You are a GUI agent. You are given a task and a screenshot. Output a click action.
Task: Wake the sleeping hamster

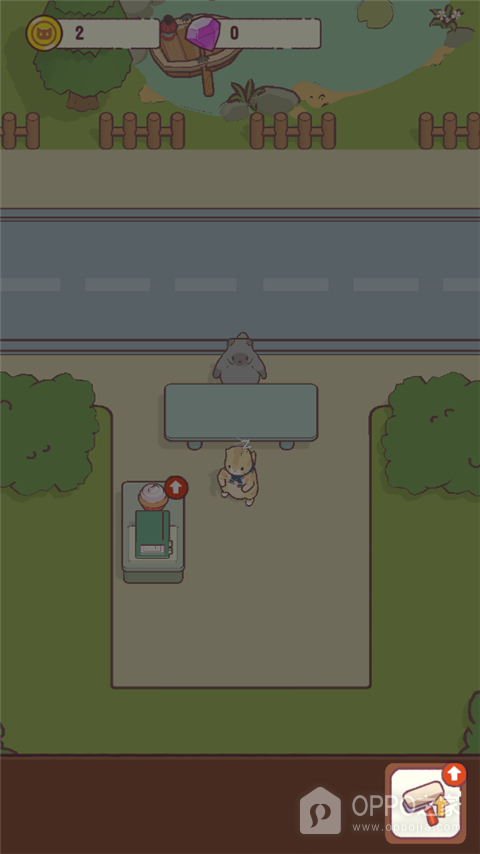(238, 475)
